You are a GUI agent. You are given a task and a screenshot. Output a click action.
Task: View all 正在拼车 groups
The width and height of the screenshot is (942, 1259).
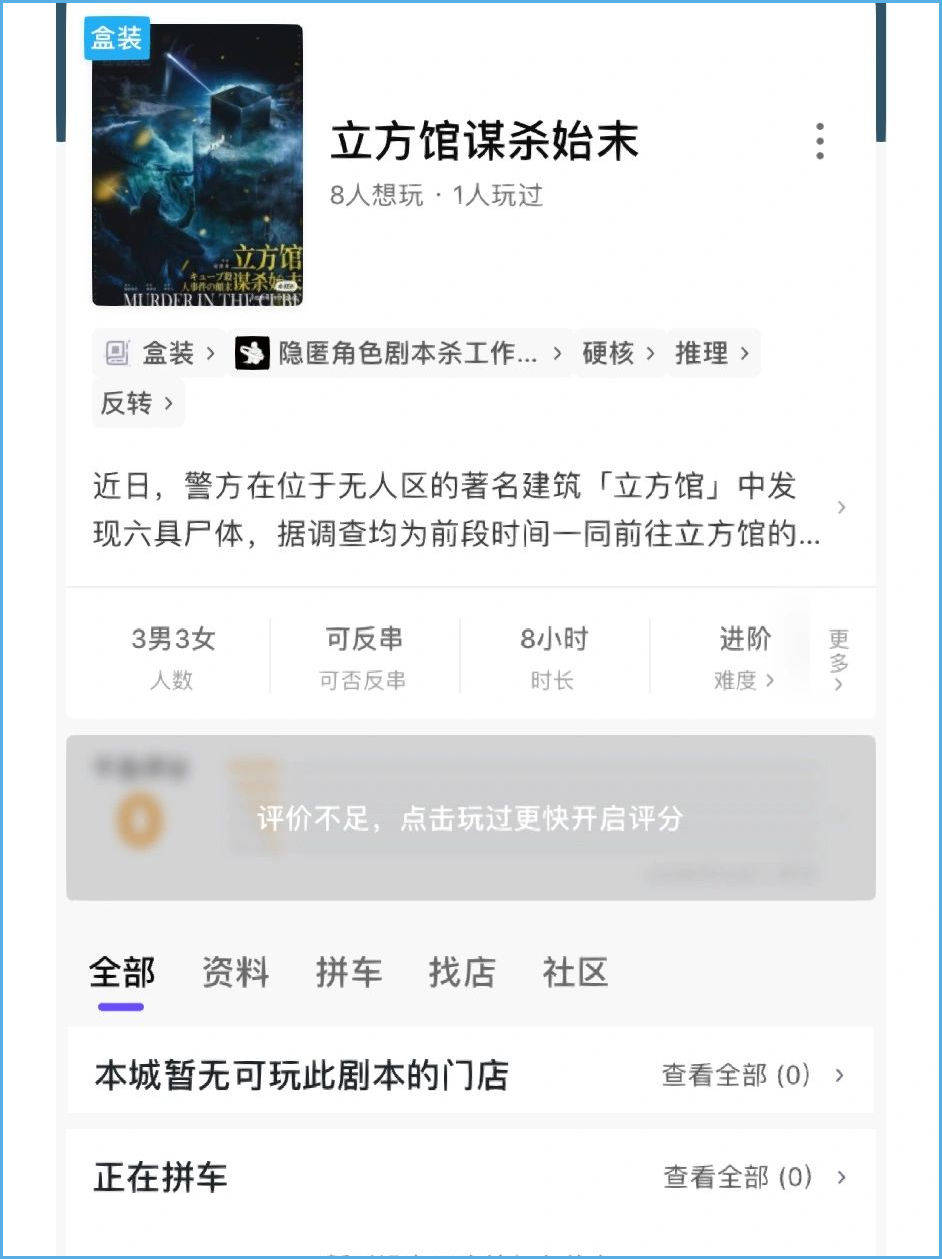point(753,1177)
